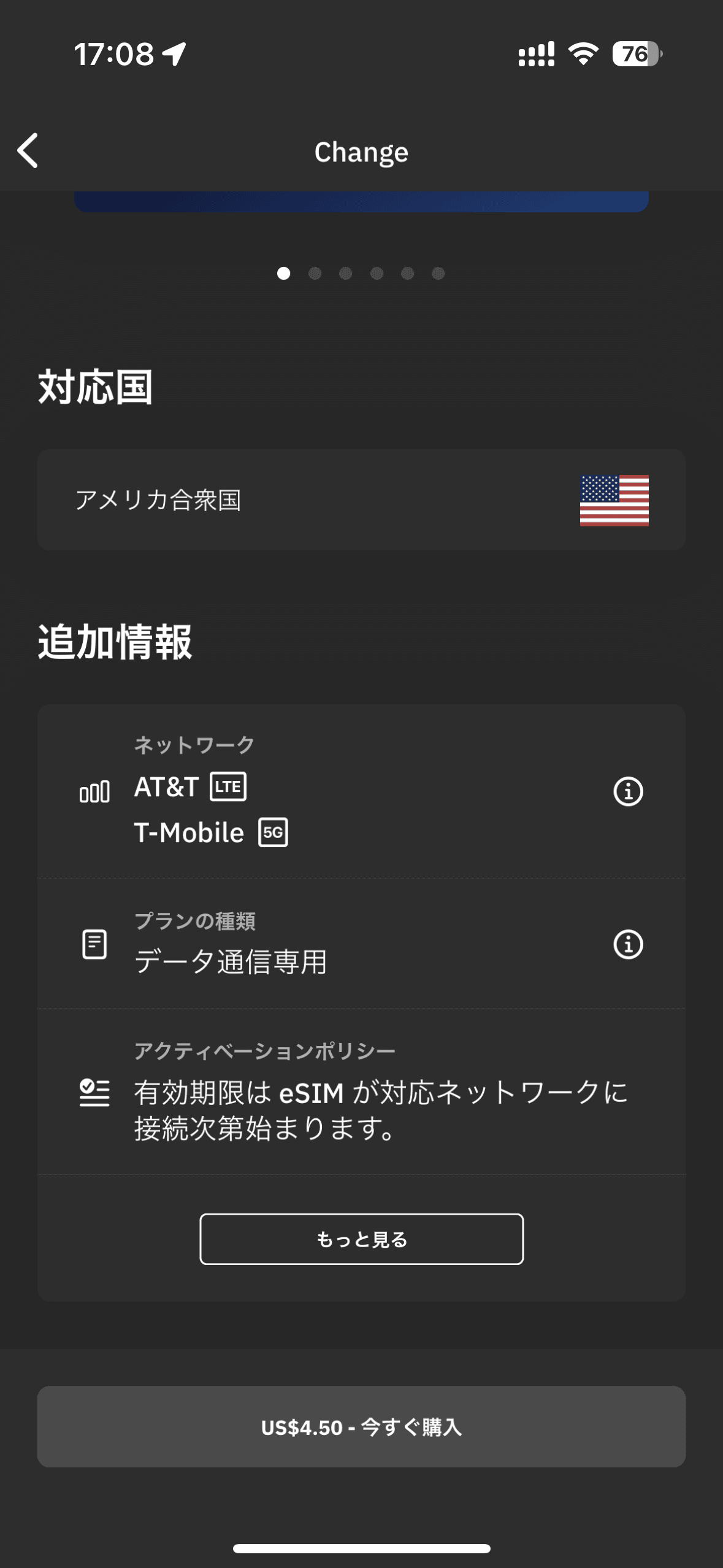Viewport: 723px width, 1568px height.
Task: Tap もっと見る to show more details
Action: click(361, 1239)
